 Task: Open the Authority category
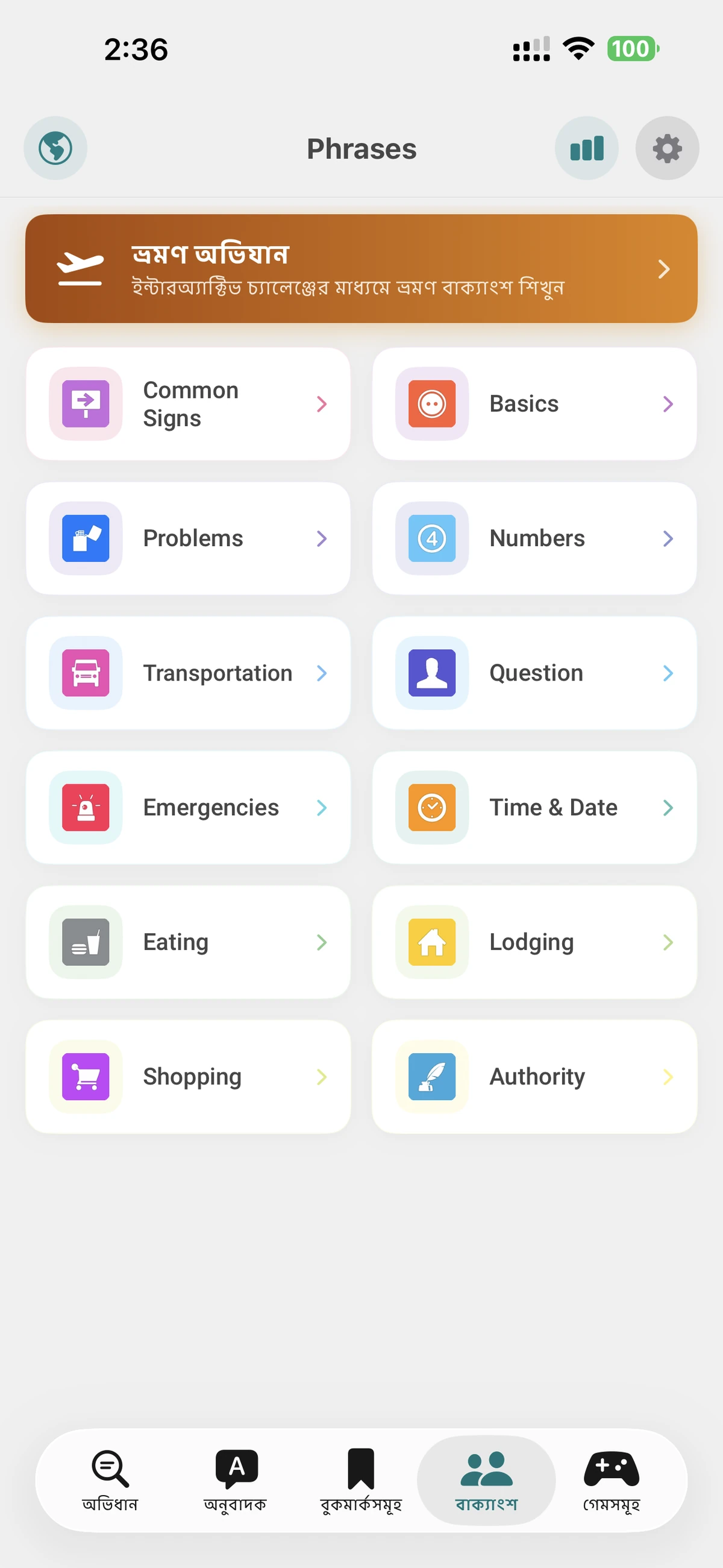(x=534, y=1076)
